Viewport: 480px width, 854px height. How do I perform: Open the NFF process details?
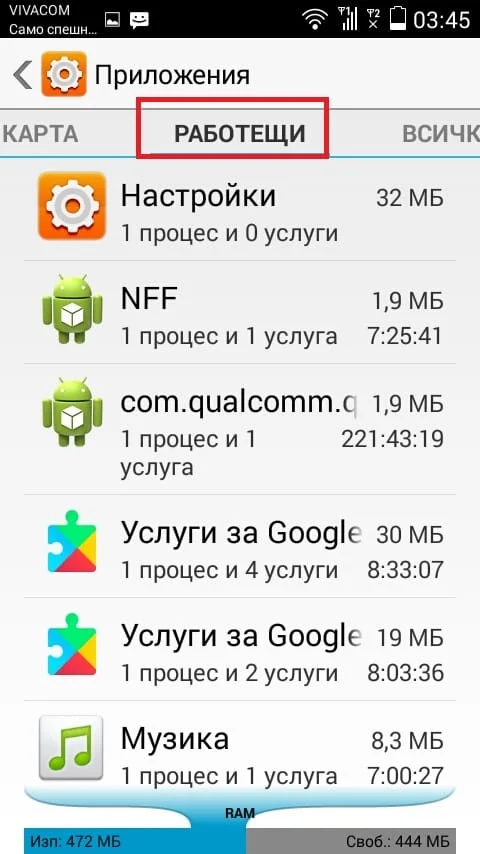240,313
